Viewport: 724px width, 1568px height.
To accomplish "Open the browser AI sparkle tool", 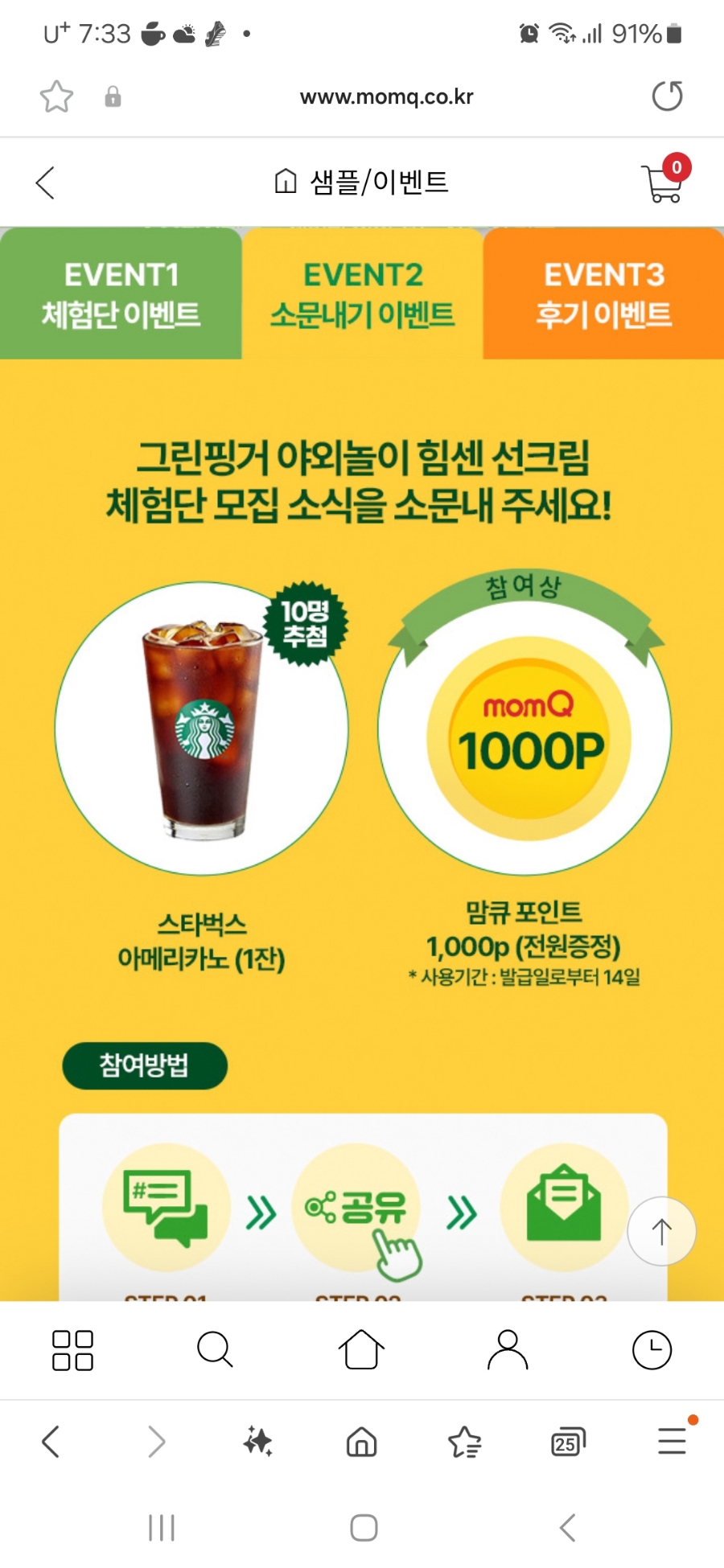I will pyautogui.click(x=257, y=1442).
